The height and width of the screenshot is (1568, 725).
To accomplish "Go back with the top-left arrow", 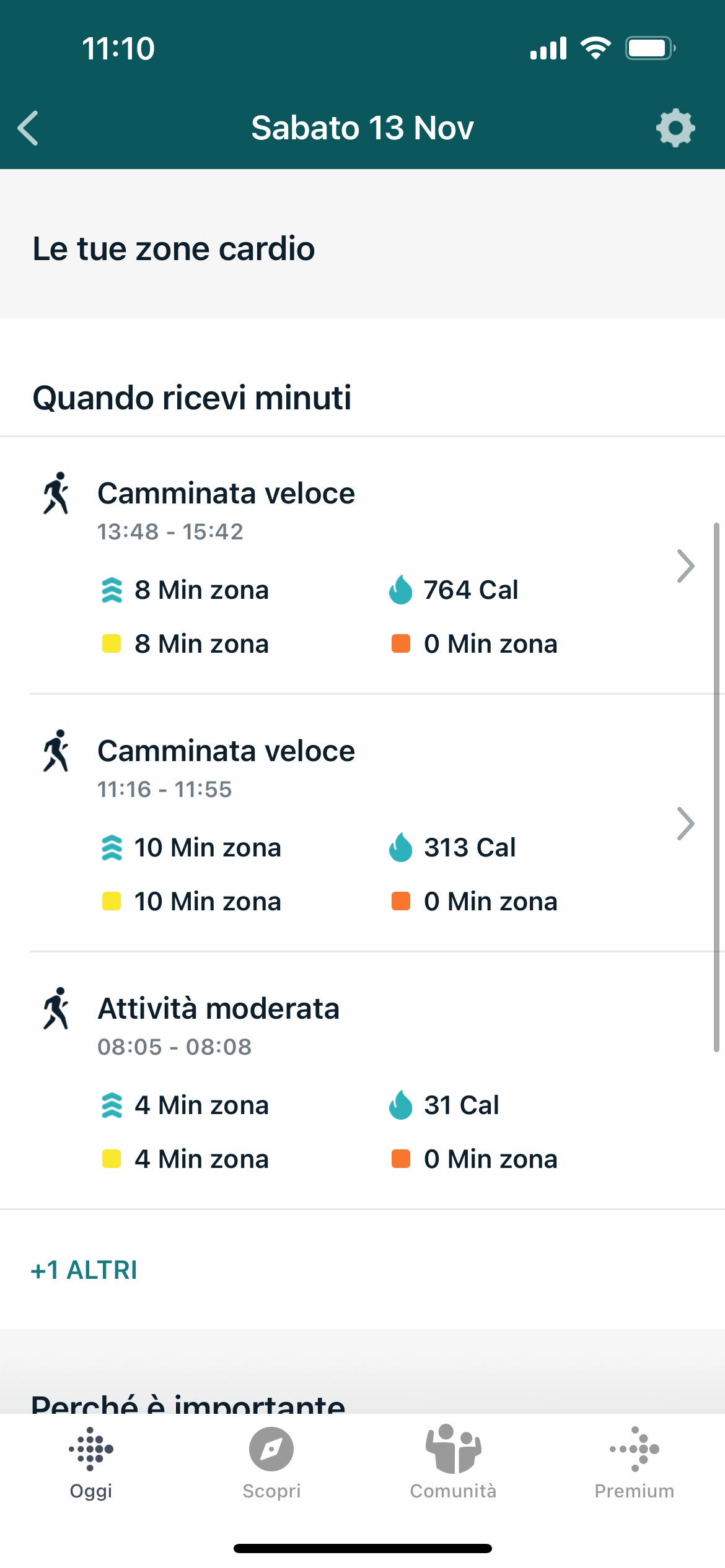I will tap(29, 128).
